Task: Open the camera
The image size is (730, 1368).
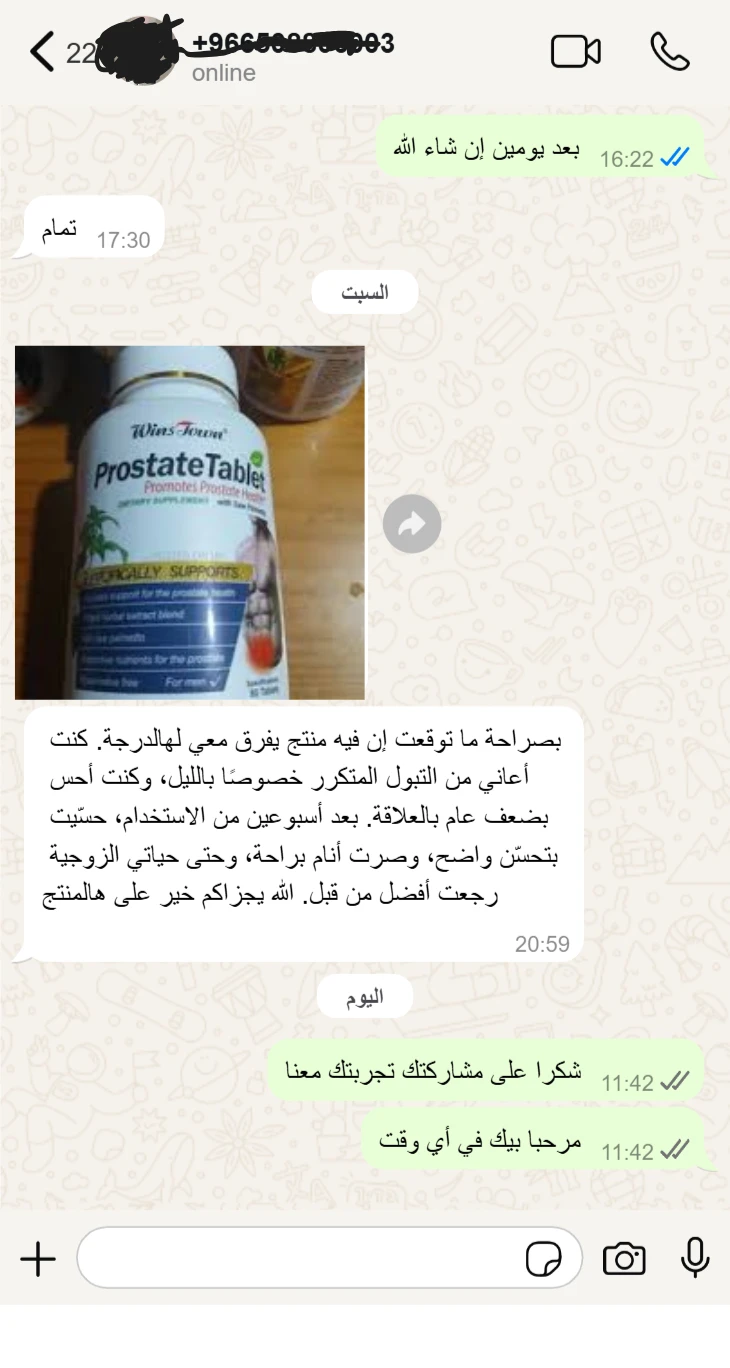Action: coord(624,1259)
